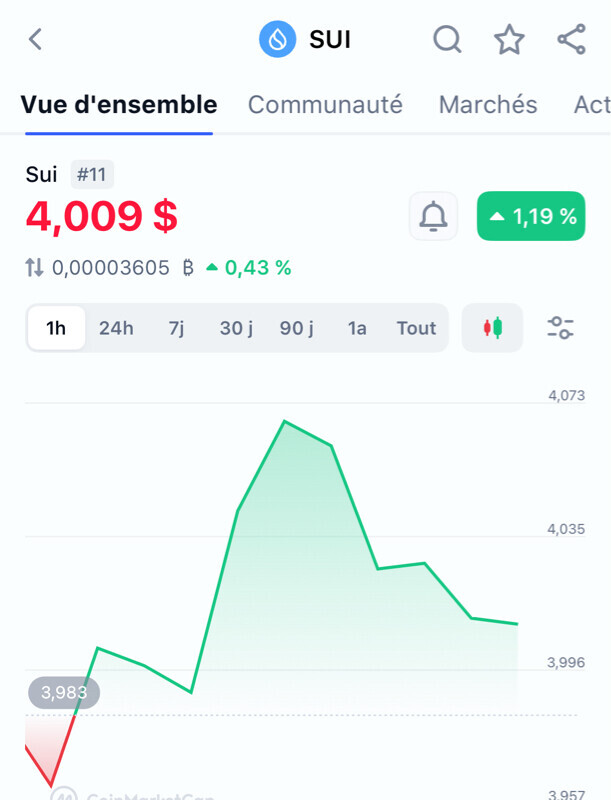
Task: Select the 24h chart range
Action: point(116,328)
